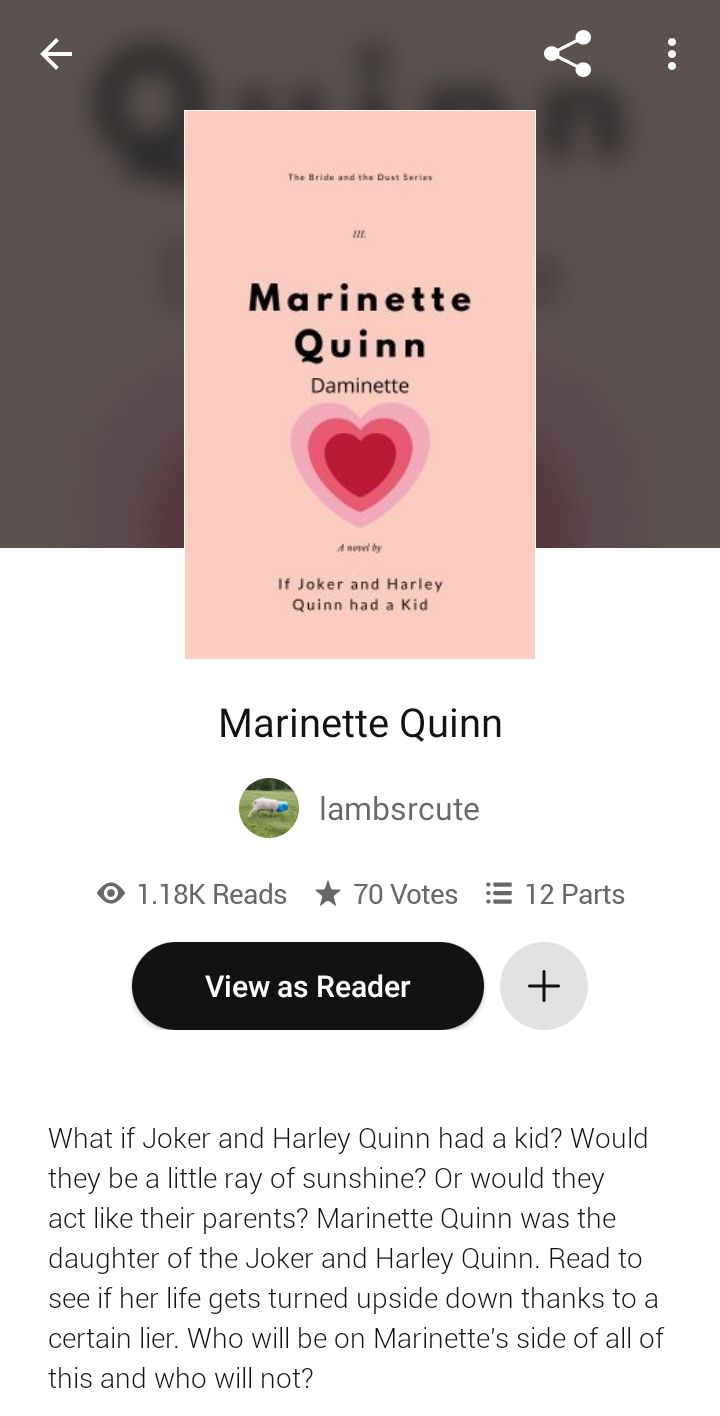Open the 12 Parts table of contents

coord(555,894)
